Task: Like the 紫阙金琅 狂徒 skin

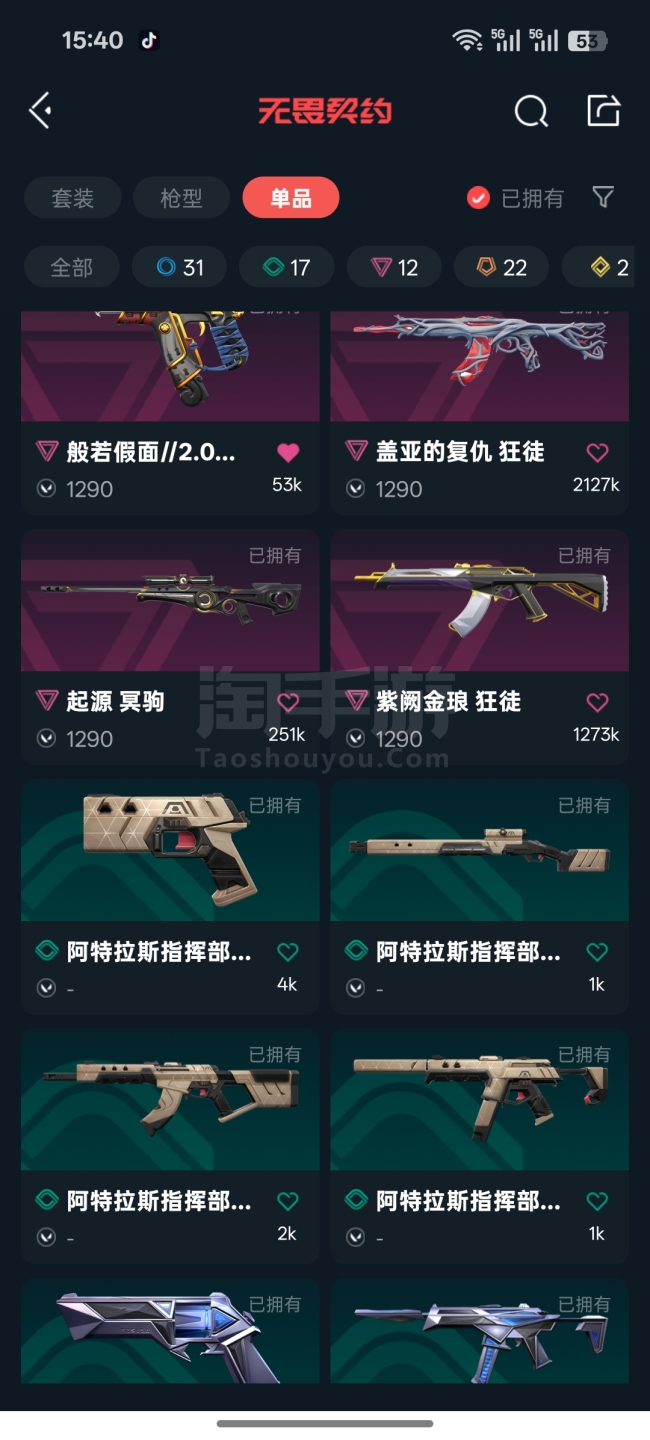Action: point(597,702)
